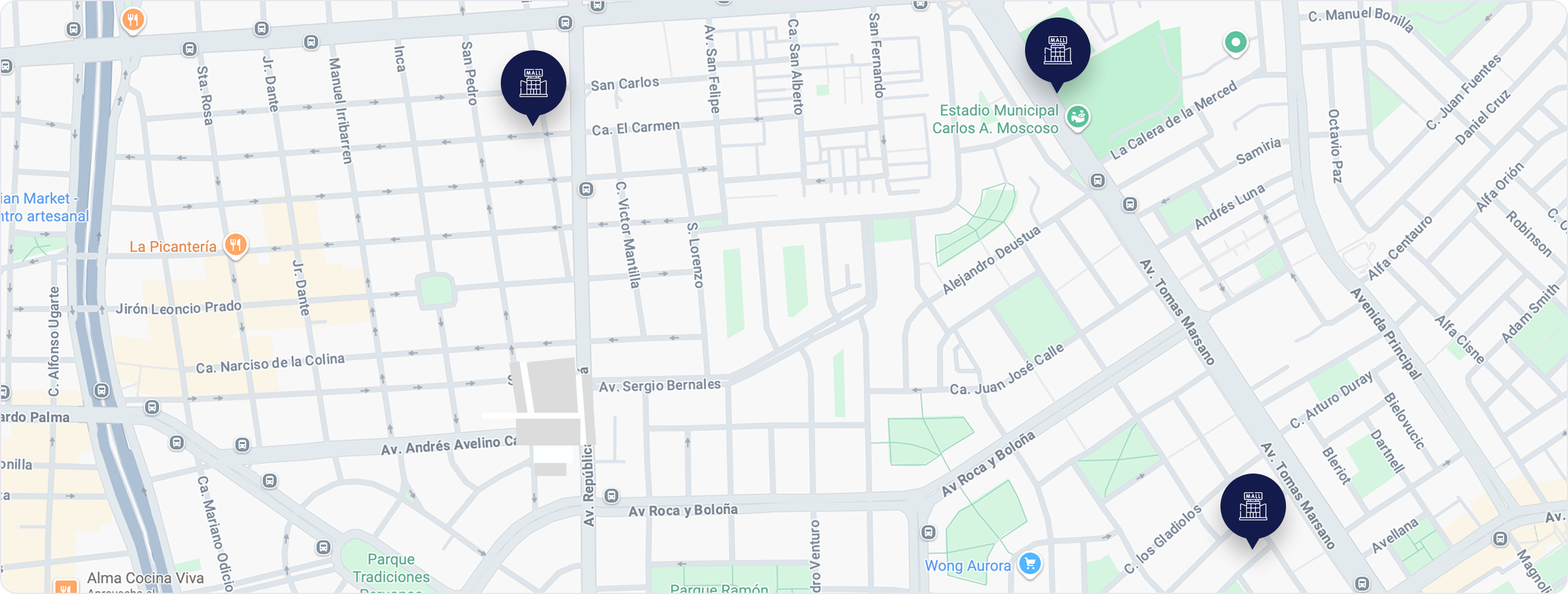Open the mall pin near C. los Gladiolos
The height and width of the screenshot is (594, 1568).
[x=1253, y=506]
